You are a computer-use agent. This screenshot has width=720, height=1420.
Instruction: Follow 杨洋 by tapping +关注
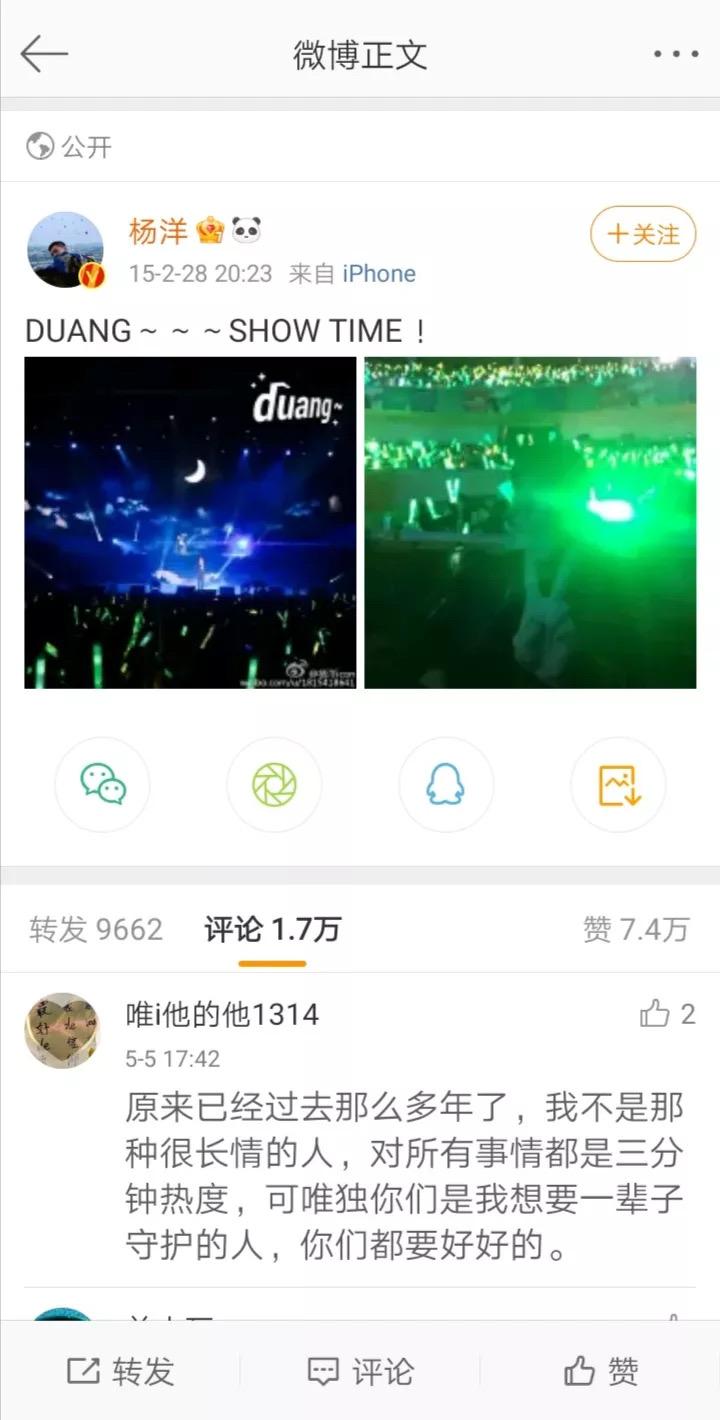pyautogui.click(x=642, y=234)
